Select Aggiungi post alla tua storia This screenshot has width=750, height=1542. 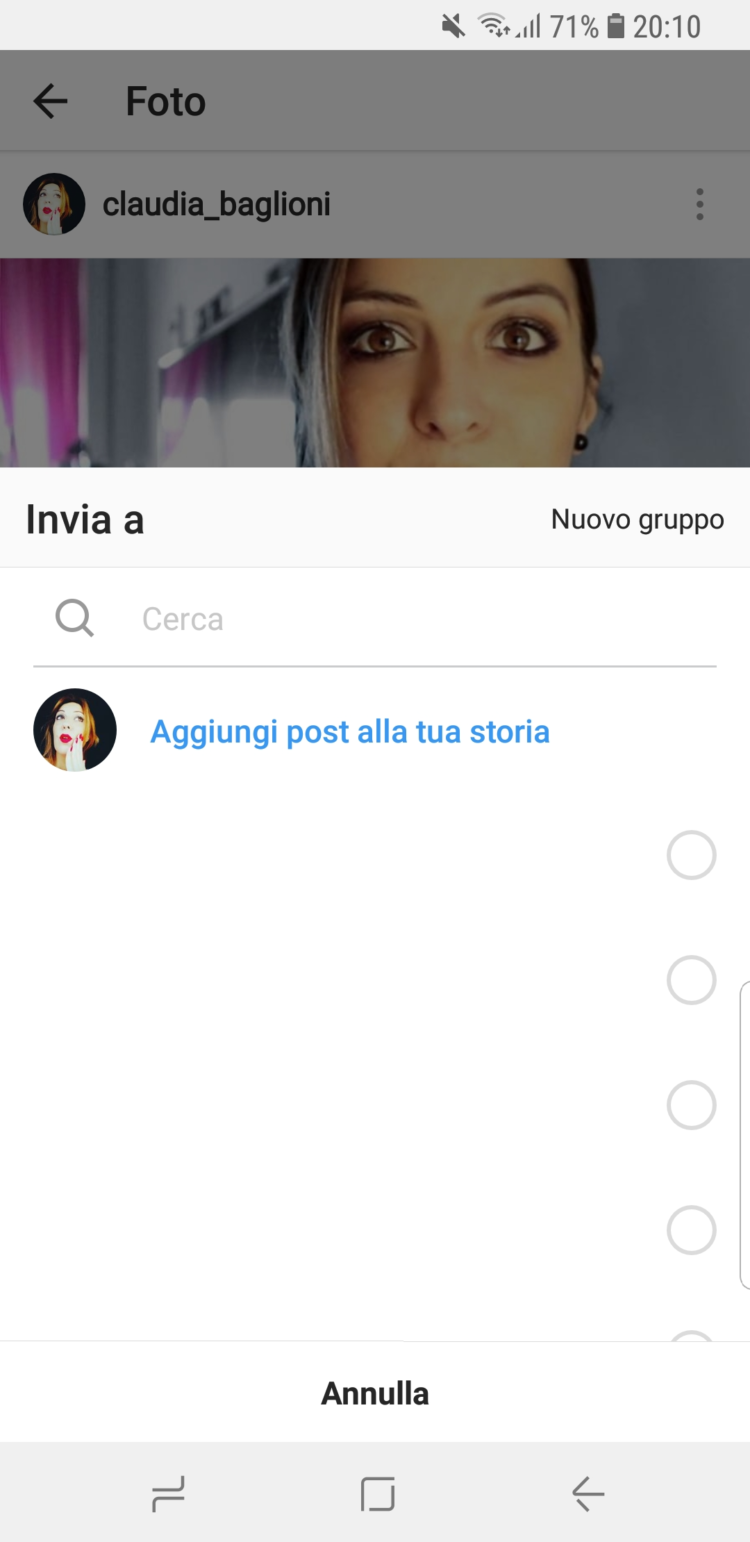(x=349, y=732)
